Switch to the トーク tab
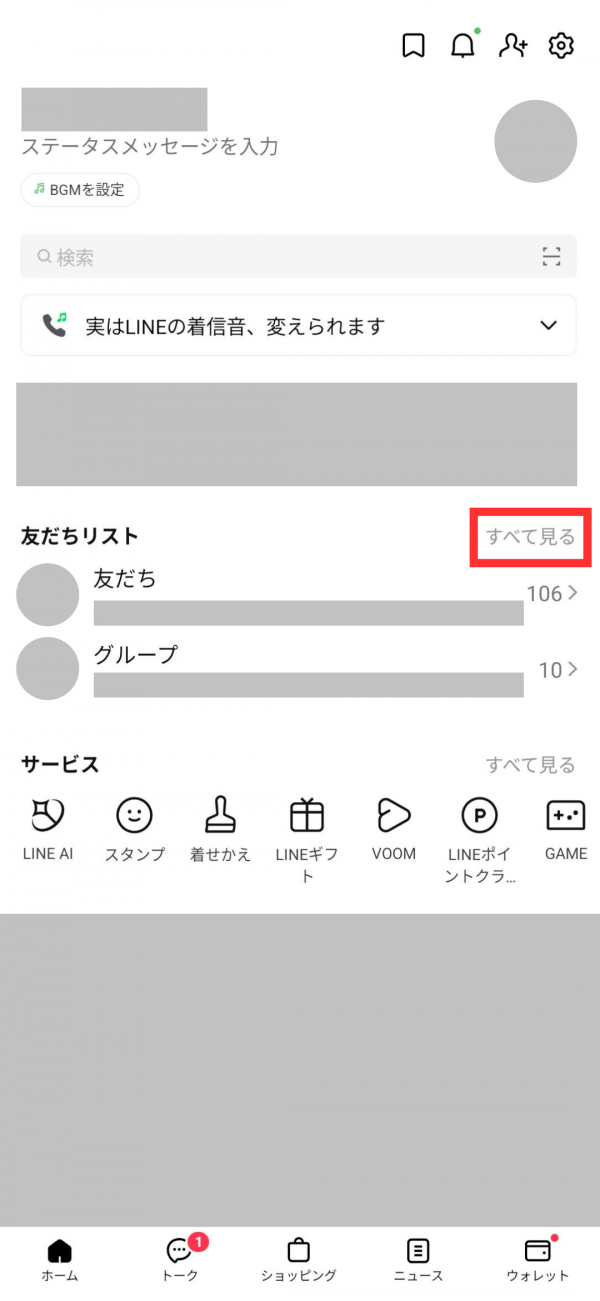Screen dimensions: 600x1301 180,1259
